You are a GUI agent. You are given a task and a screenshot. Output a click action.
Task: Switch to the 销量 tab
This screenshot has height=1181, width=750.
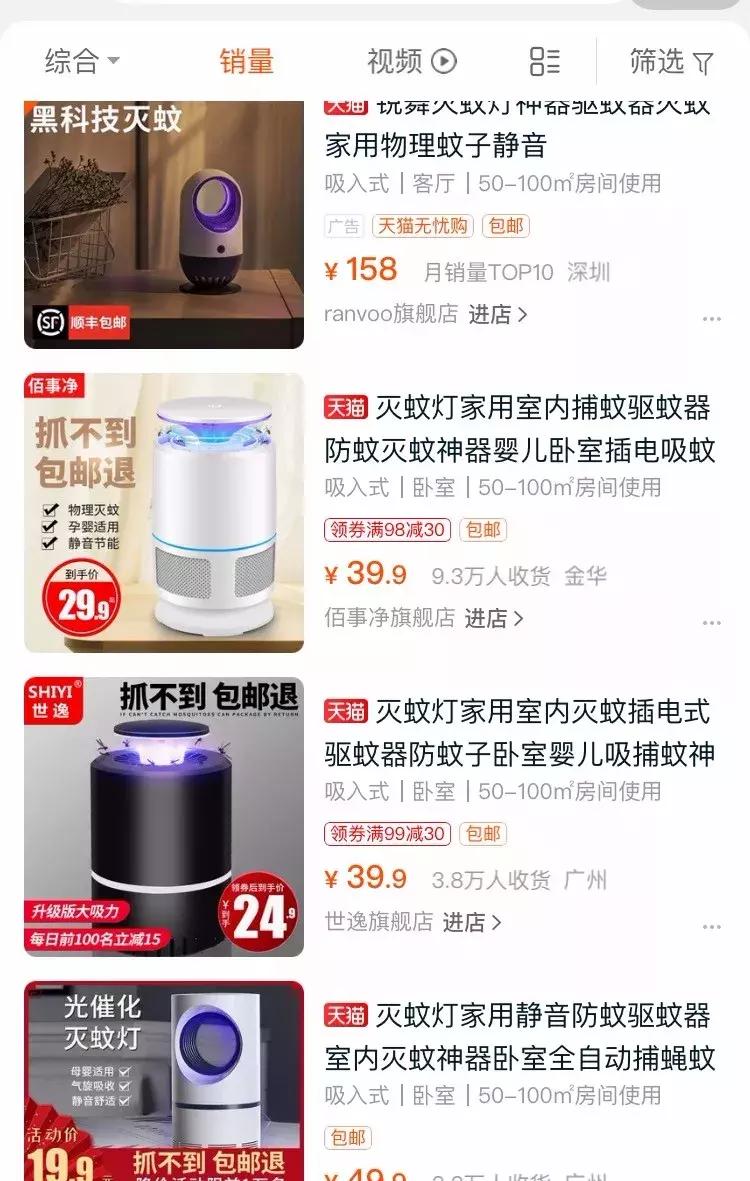point(245,60)
